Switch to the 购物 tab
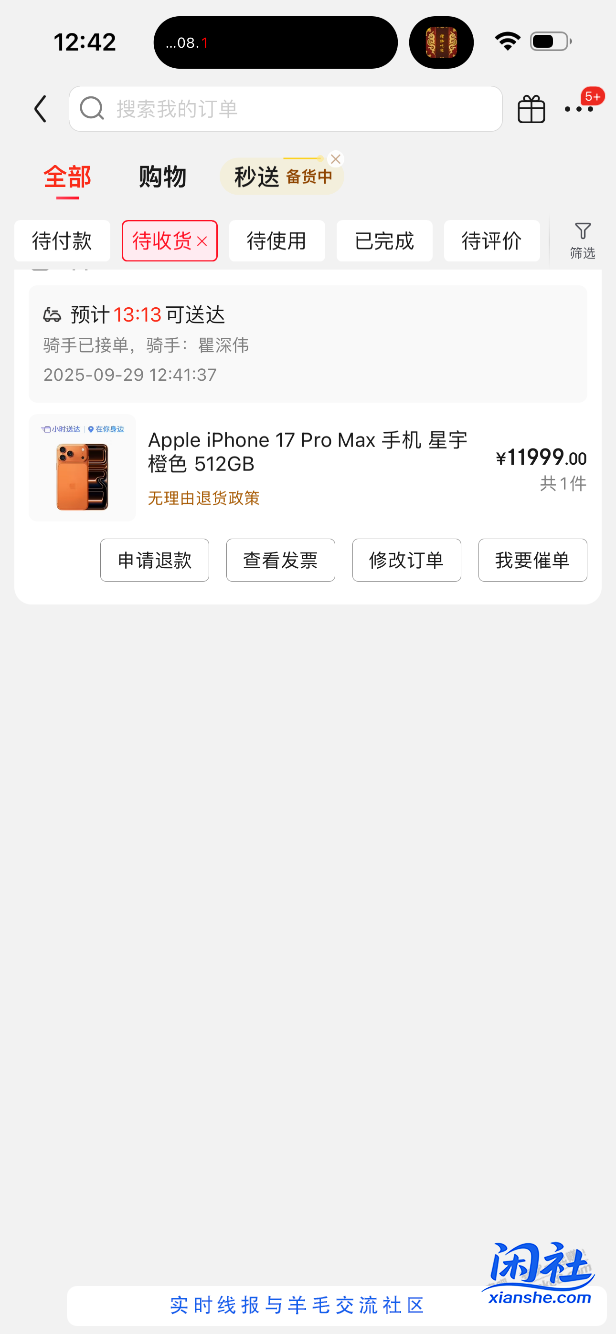This screenshot has width=616, height=1334. [162, 177]
